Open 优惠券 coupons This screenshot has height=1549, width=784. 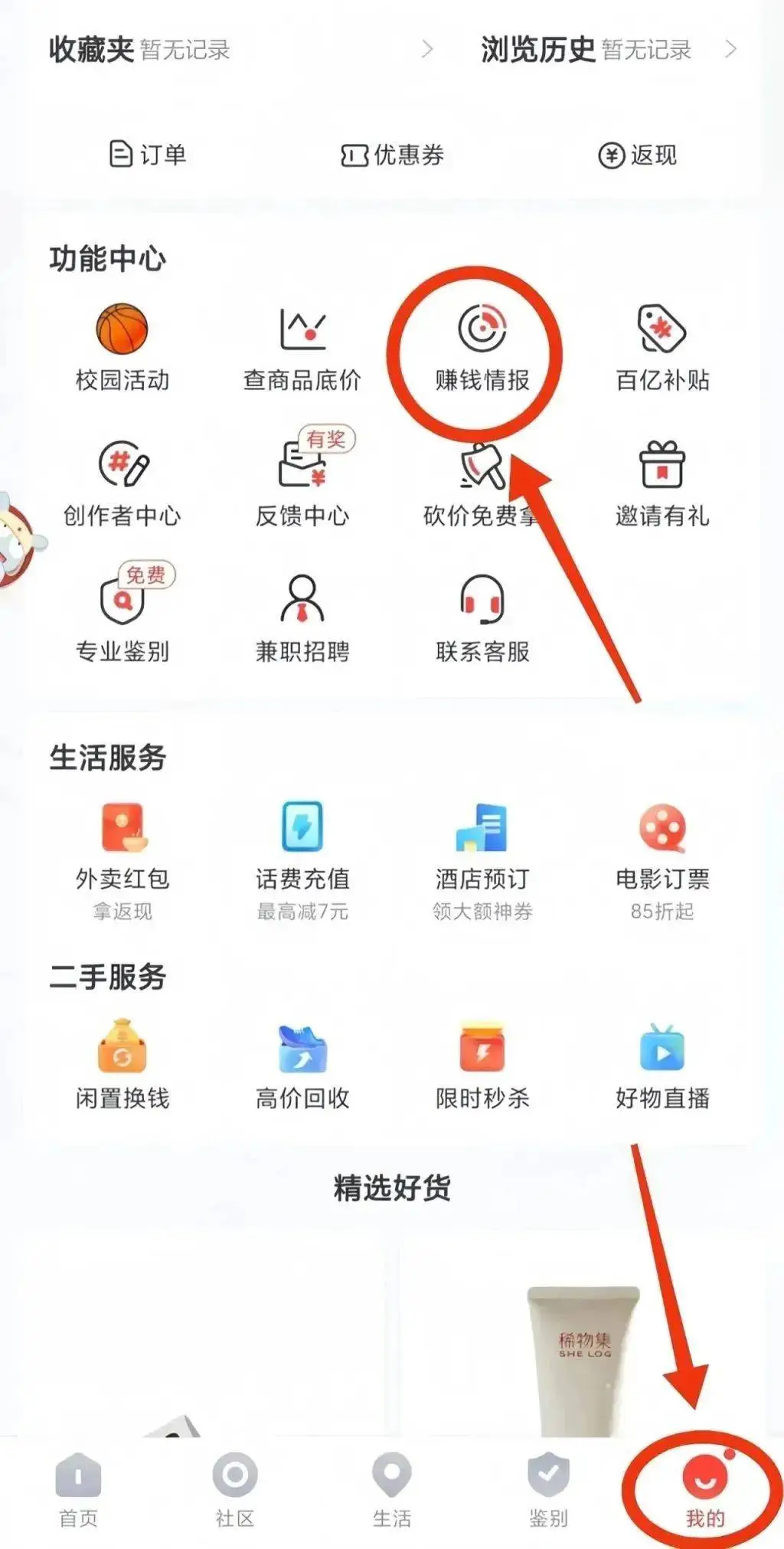392,156
